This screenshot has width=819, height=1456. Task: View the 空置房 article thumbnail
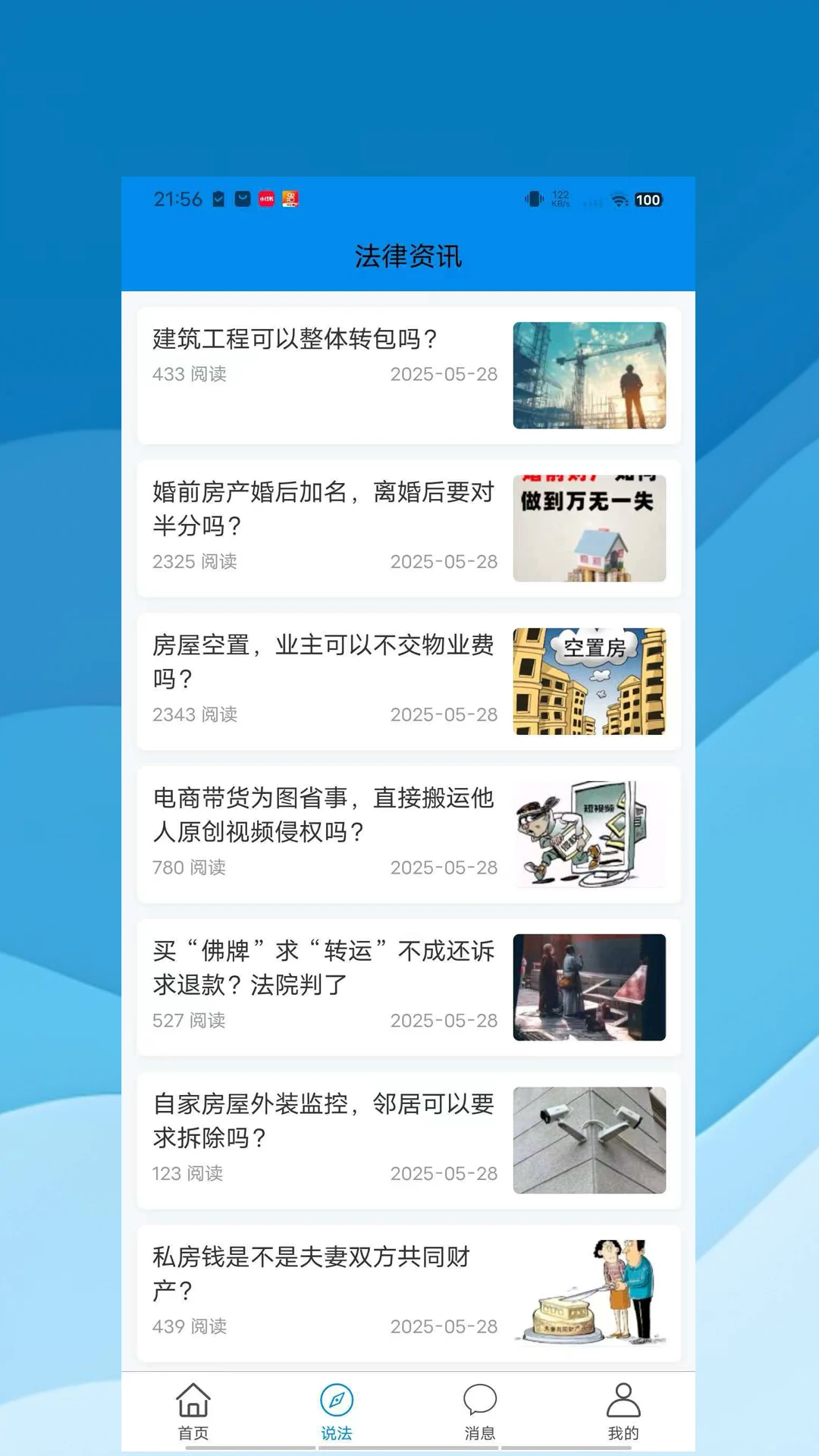pos(590,682)
